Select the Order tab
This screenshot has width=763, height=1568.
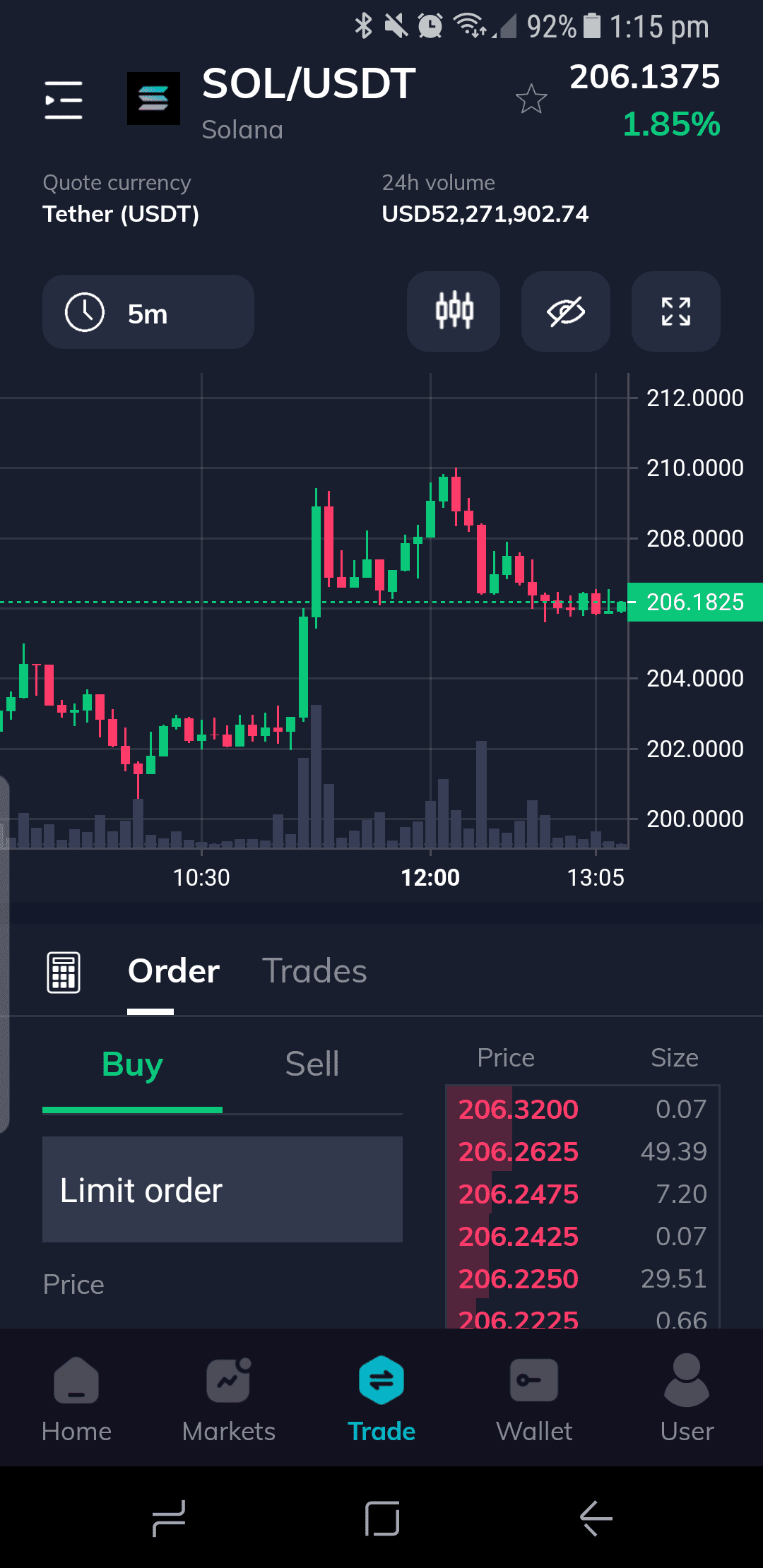click(174, 972)
